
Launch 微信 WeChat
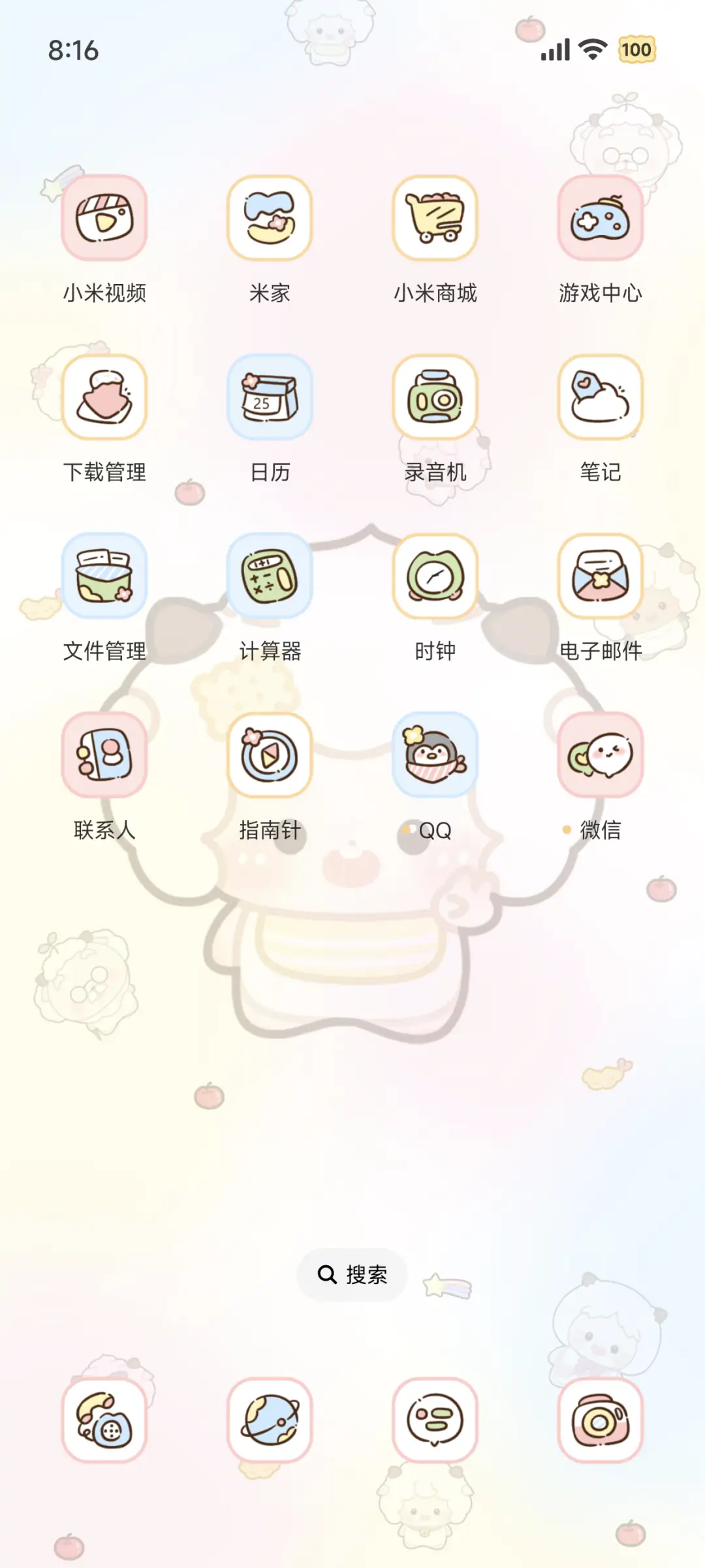[x=600, y=756]
